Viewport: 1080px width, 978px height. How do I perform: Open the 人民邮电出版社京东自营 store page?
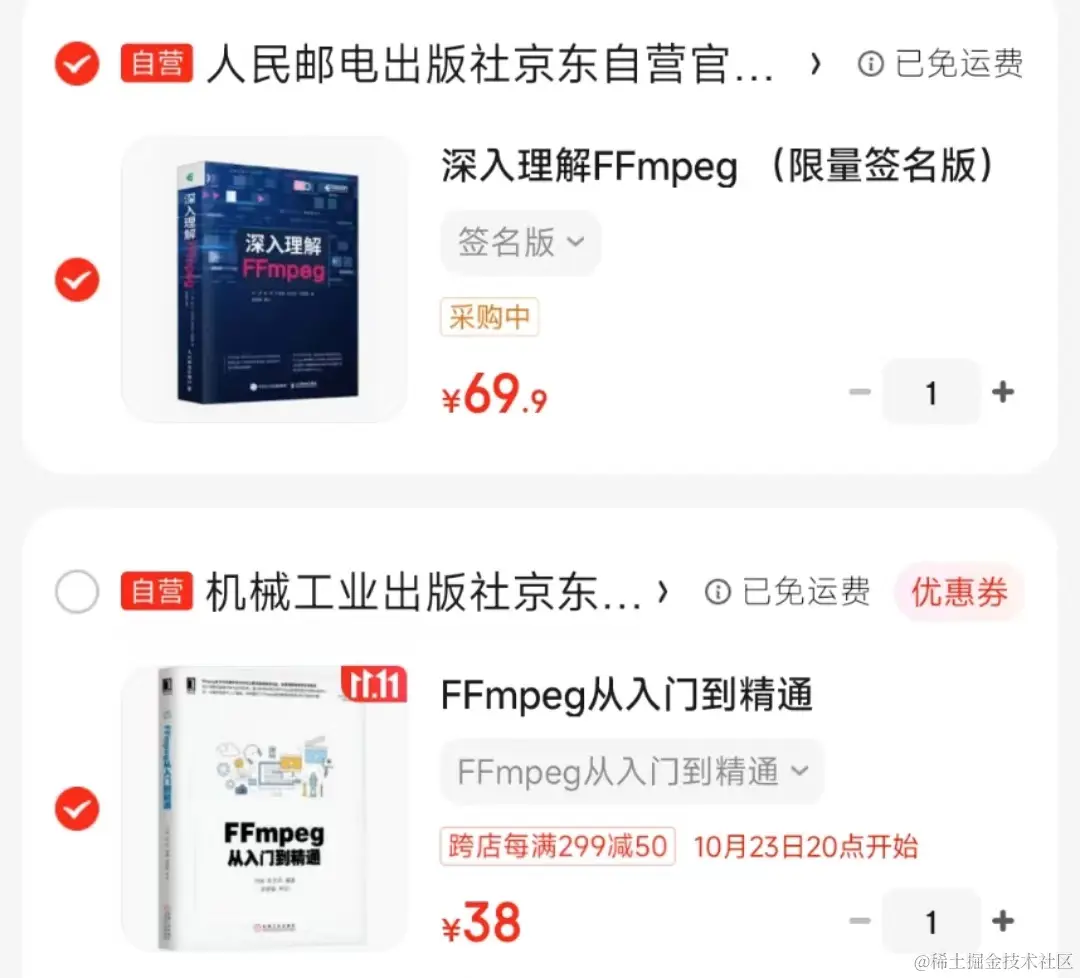pyautogui.click(x=490, y=66)
